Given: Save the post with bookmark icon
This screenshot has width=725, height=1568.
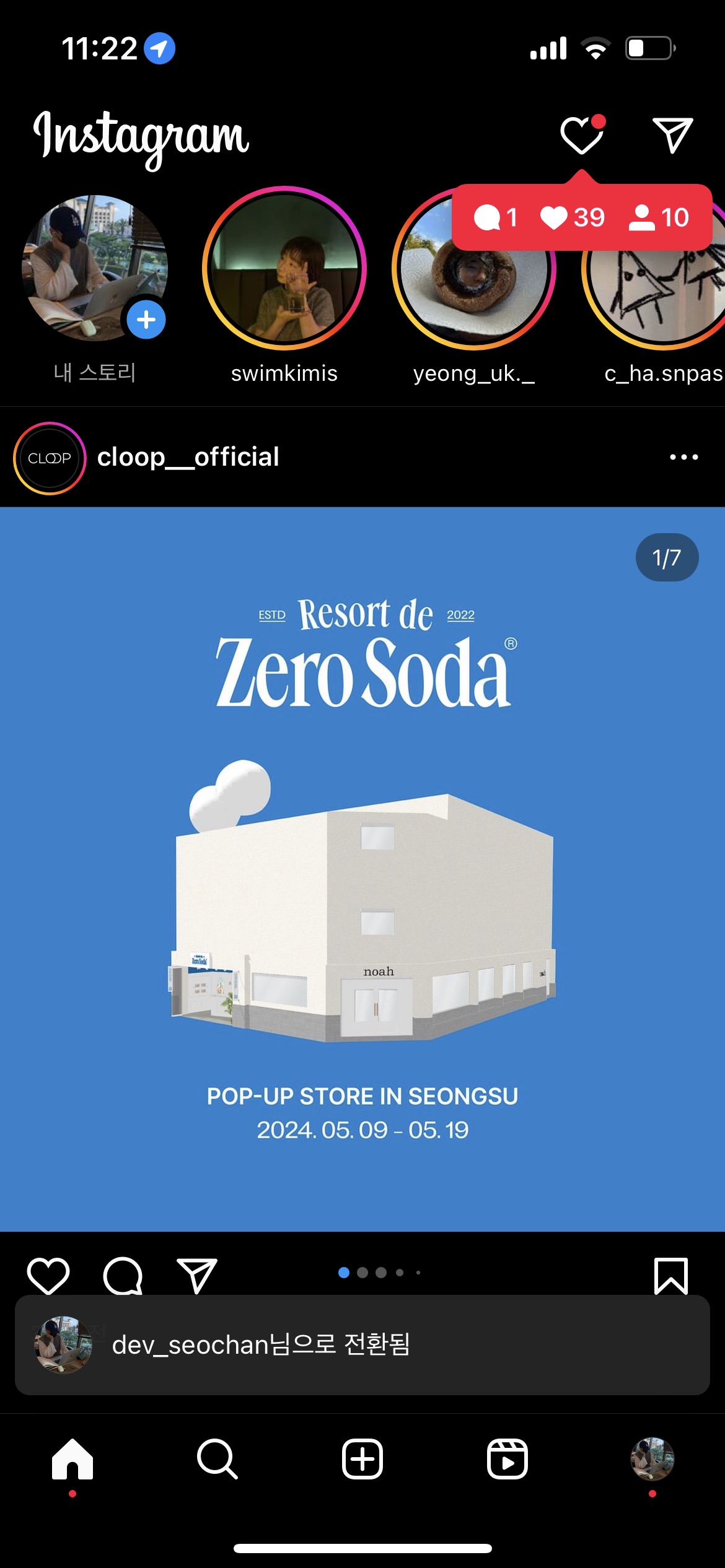Looking at the screenshot, I should pyautogui.click(x=671, y=1276).
